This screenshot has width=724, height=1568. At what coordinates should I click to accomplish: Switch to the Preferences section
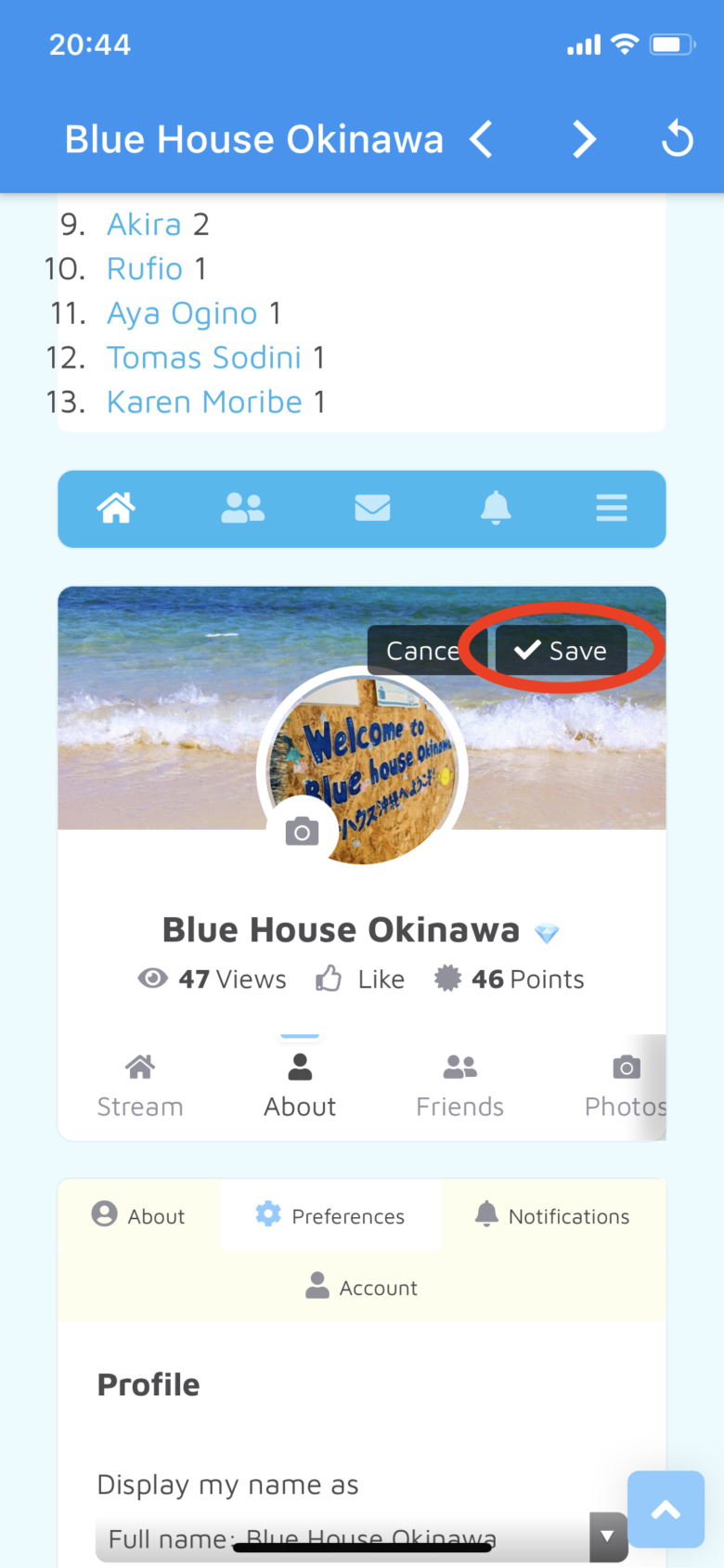point(331,1216)
